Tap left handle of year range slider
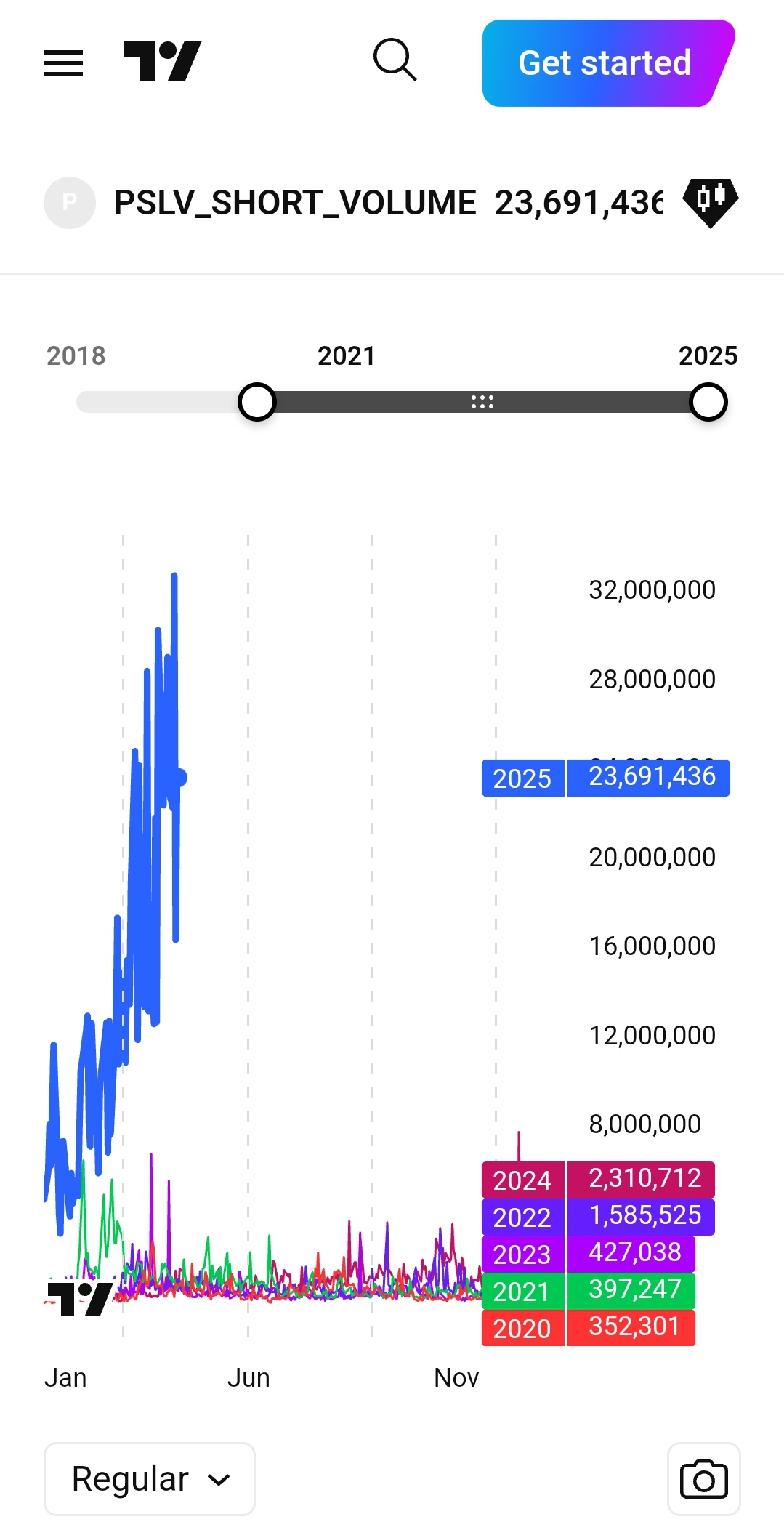Screen dimensions: 784x1530 257,402
